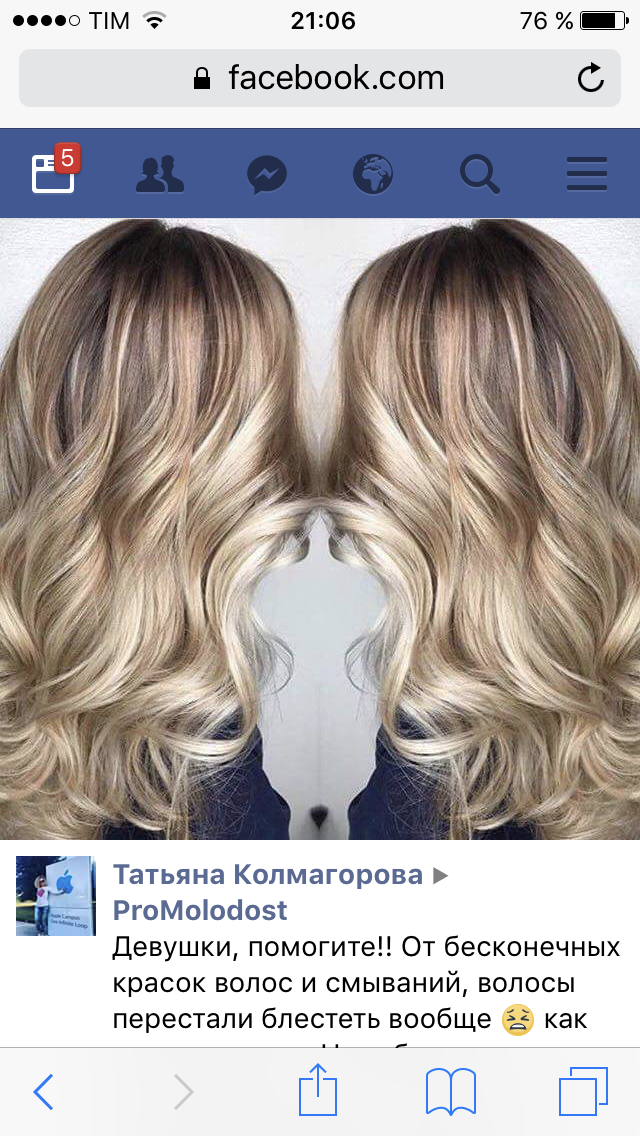Show open Safari tabs
Screen dimensions: 640x1136
pos(583,1092)
